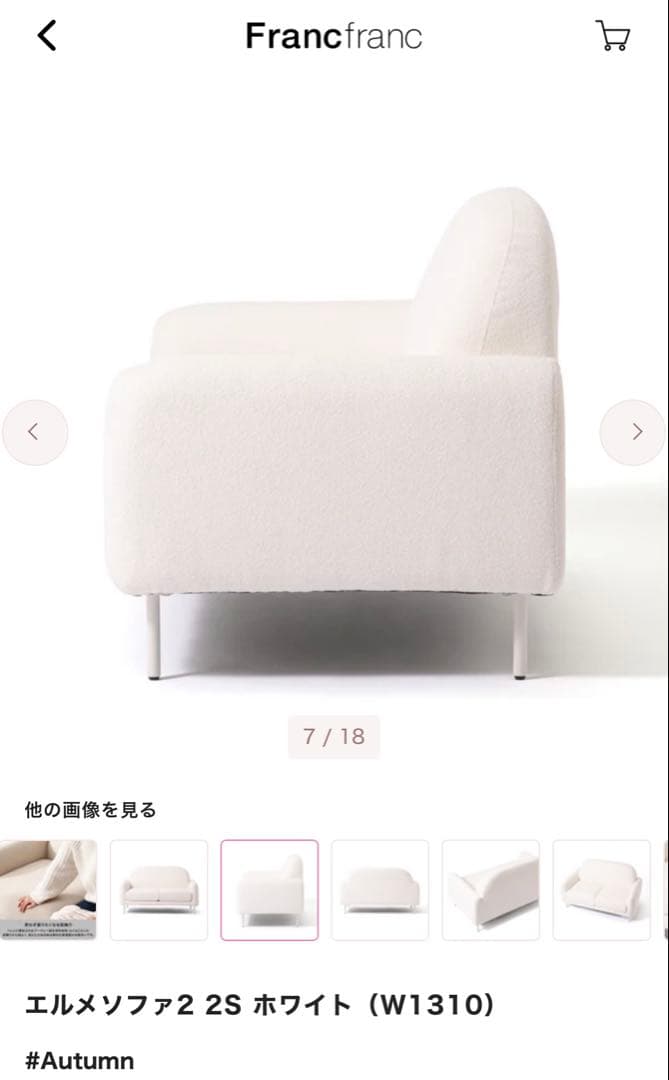Screen dimensions: 669x1080
Task: Select the front-view sofa thumbnail
Action: [x=159, y=890]
